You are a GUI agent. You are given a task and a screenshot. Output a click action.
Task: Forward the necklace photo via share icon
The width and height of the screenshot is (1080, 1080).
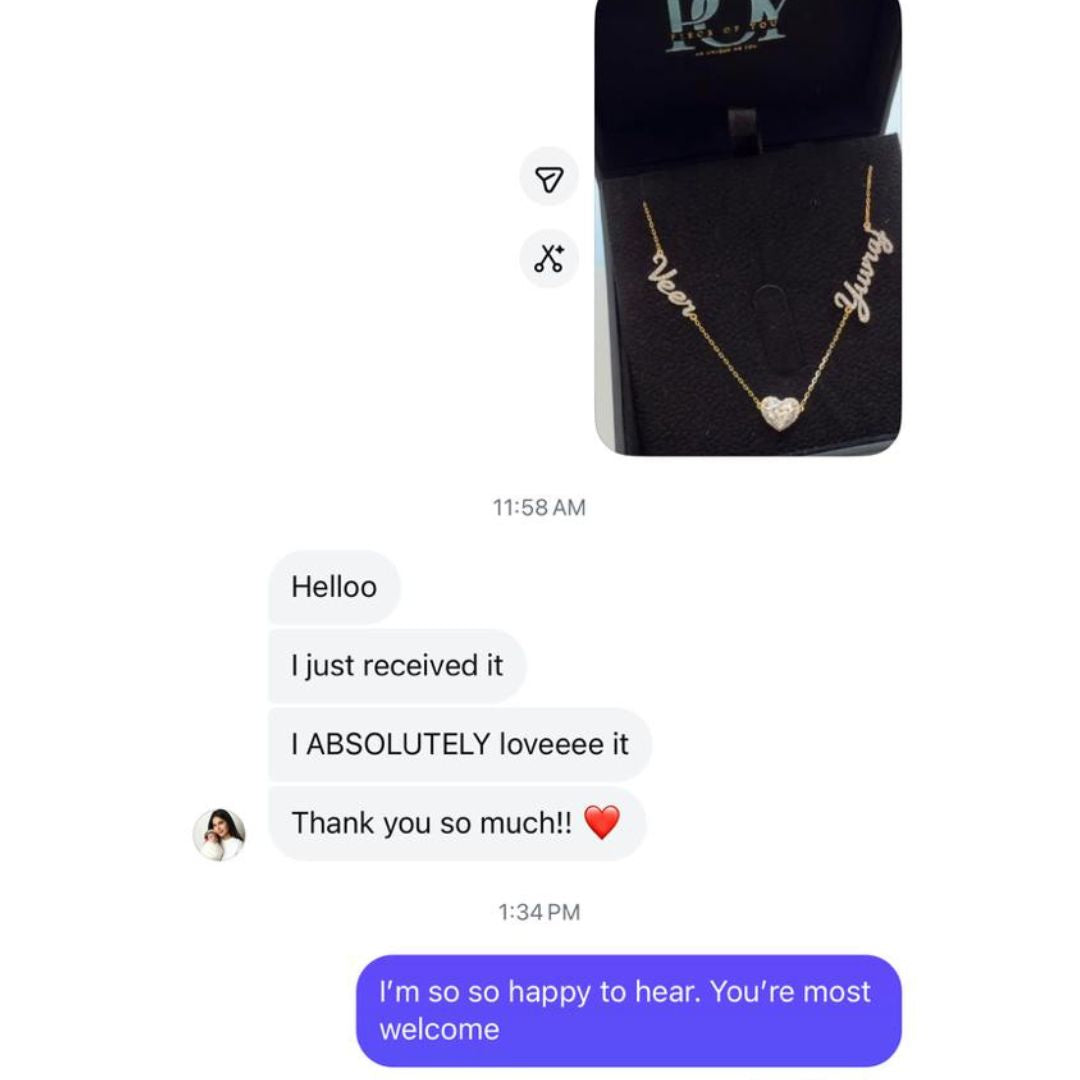[x=549, y=178]
